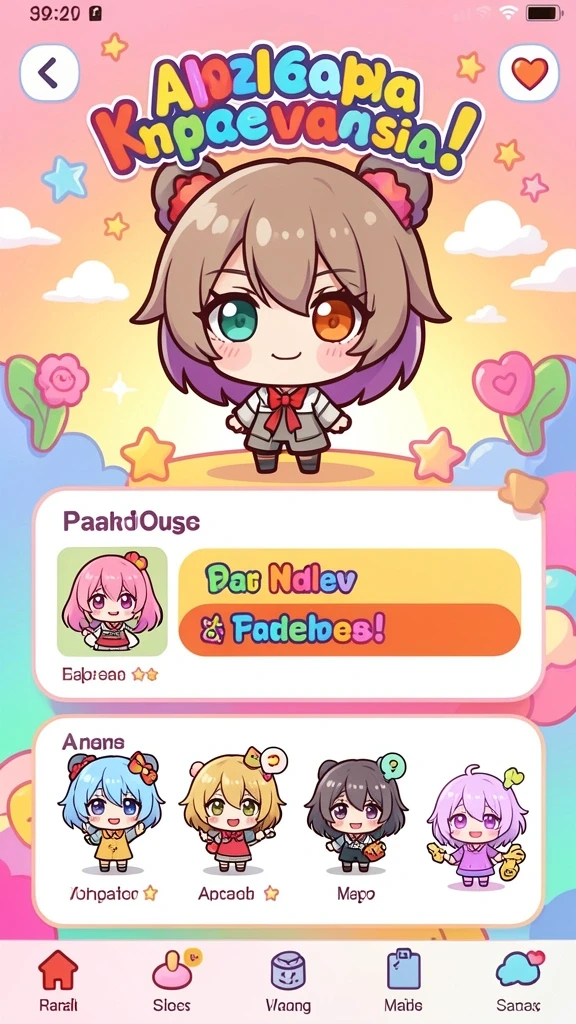Open the Mabe tab
The height and width of the screenshot is (1024, 576).
[404, 981]
